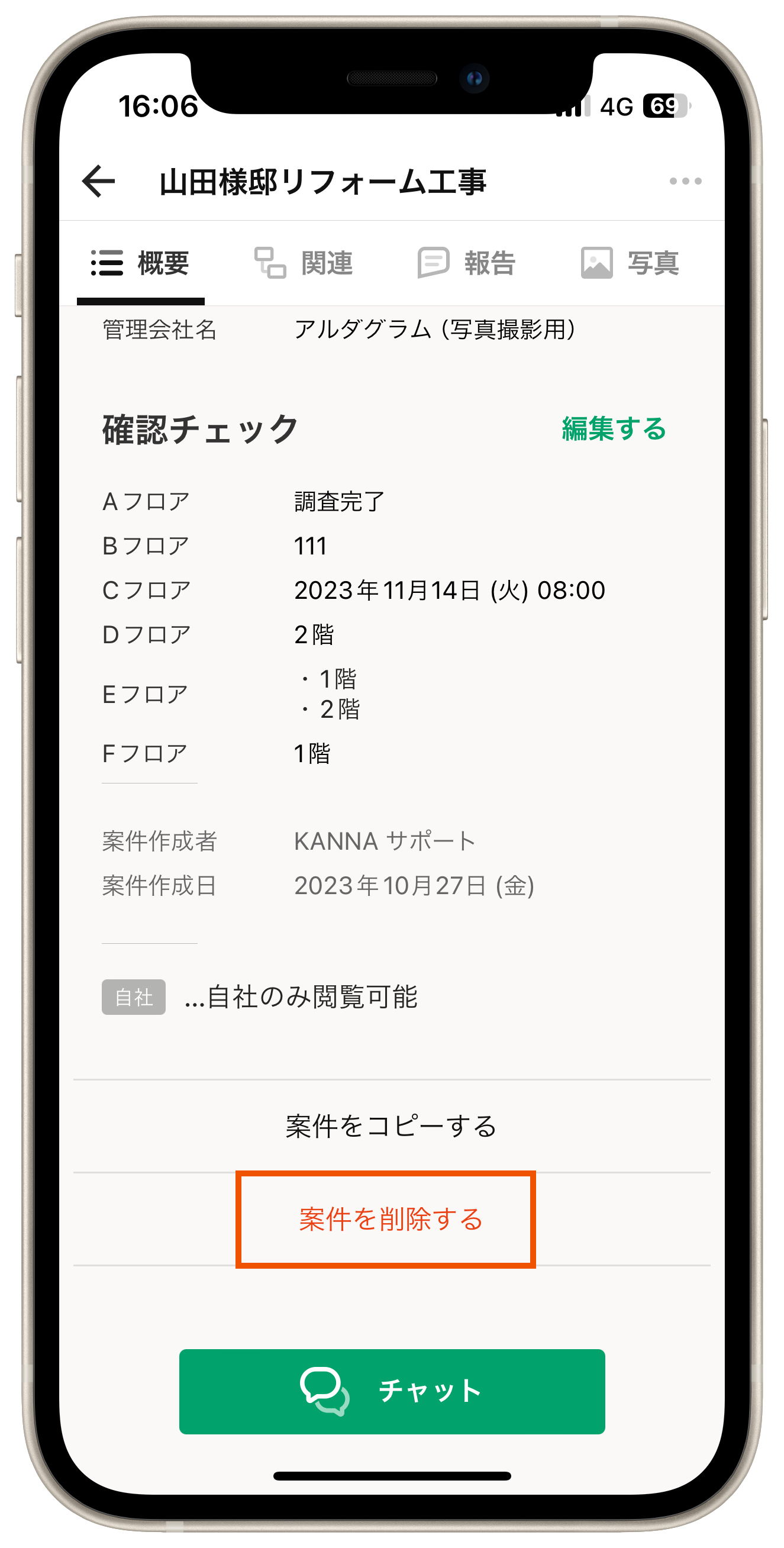Open the 報告 tab
Screen dimensions: 784x1548
pyautogui.click(x=467, y=263)
